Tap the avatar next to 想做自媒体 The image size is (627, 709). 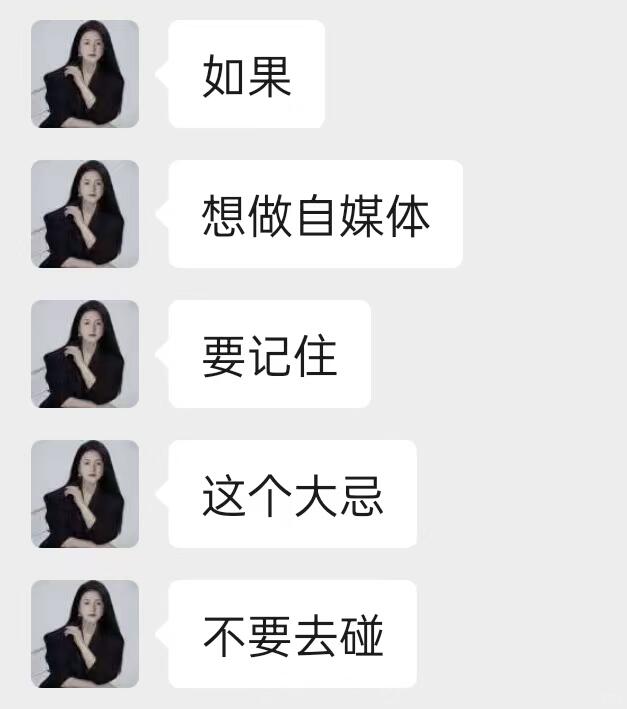(x=85, y=214)
